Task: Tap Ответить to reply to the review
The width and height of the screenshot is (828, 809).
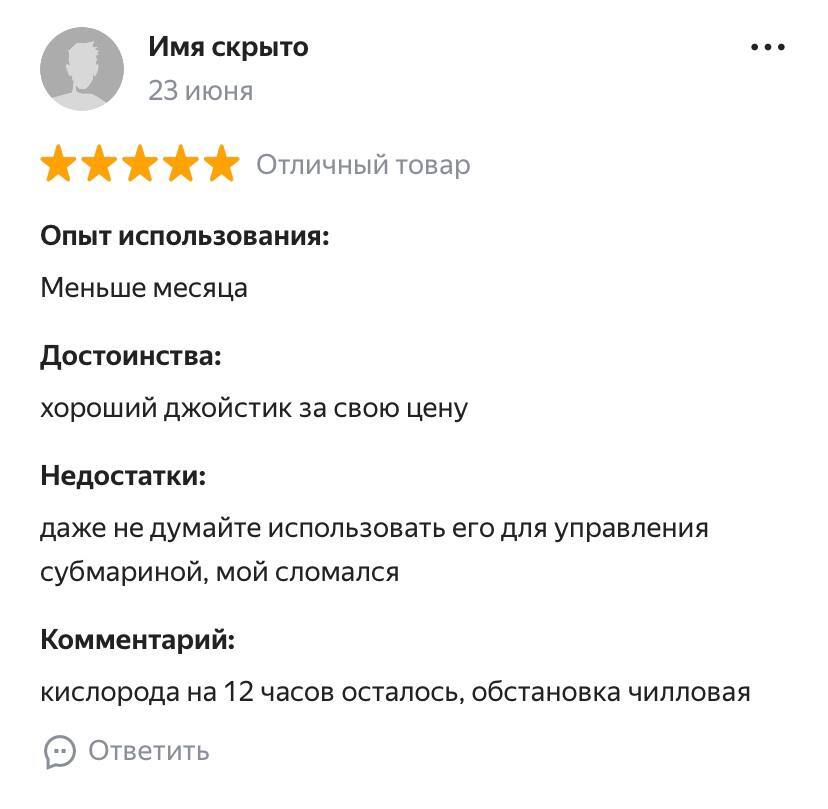Action: pyautogui.click(x=127, y=750)
